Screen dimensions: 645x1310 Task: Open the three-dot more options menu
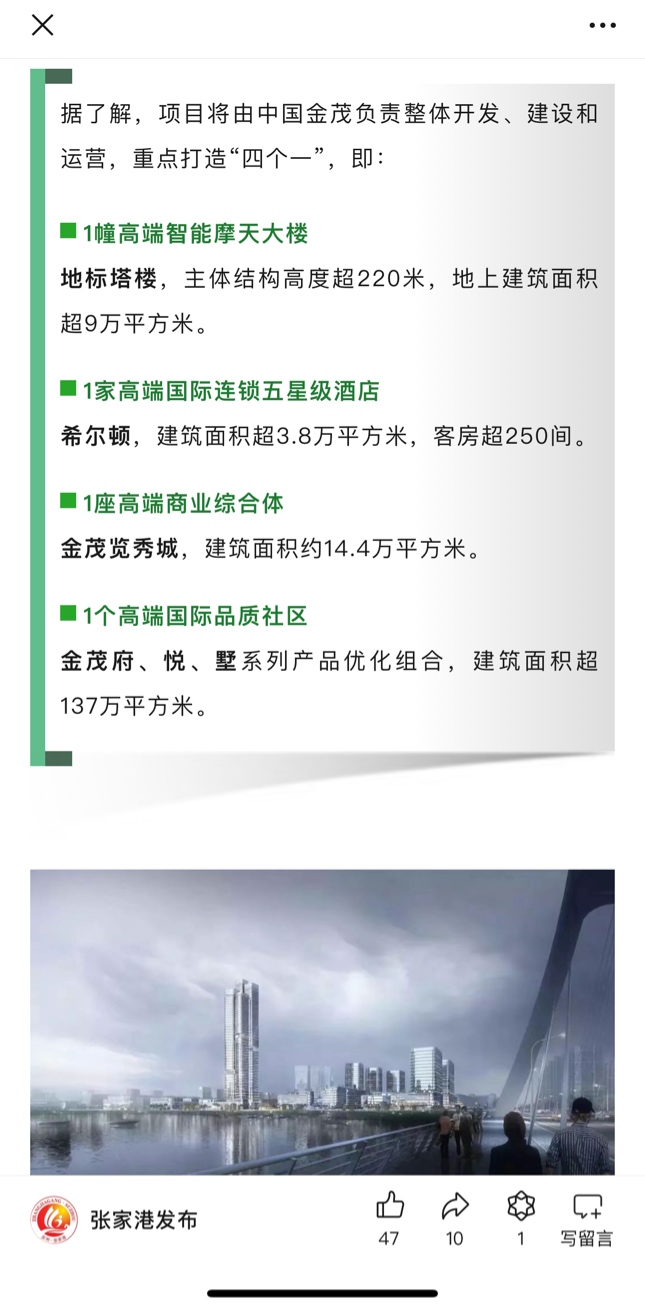[x=602, y=25]
